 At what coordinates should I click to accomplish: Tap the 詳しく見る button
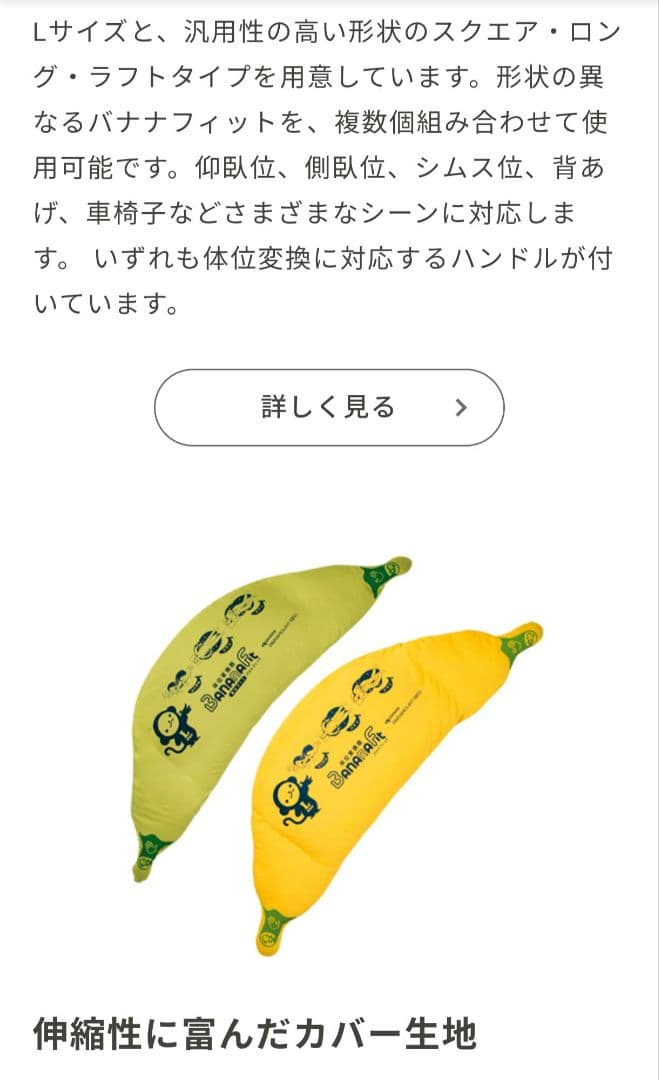(x=329, y=407)
